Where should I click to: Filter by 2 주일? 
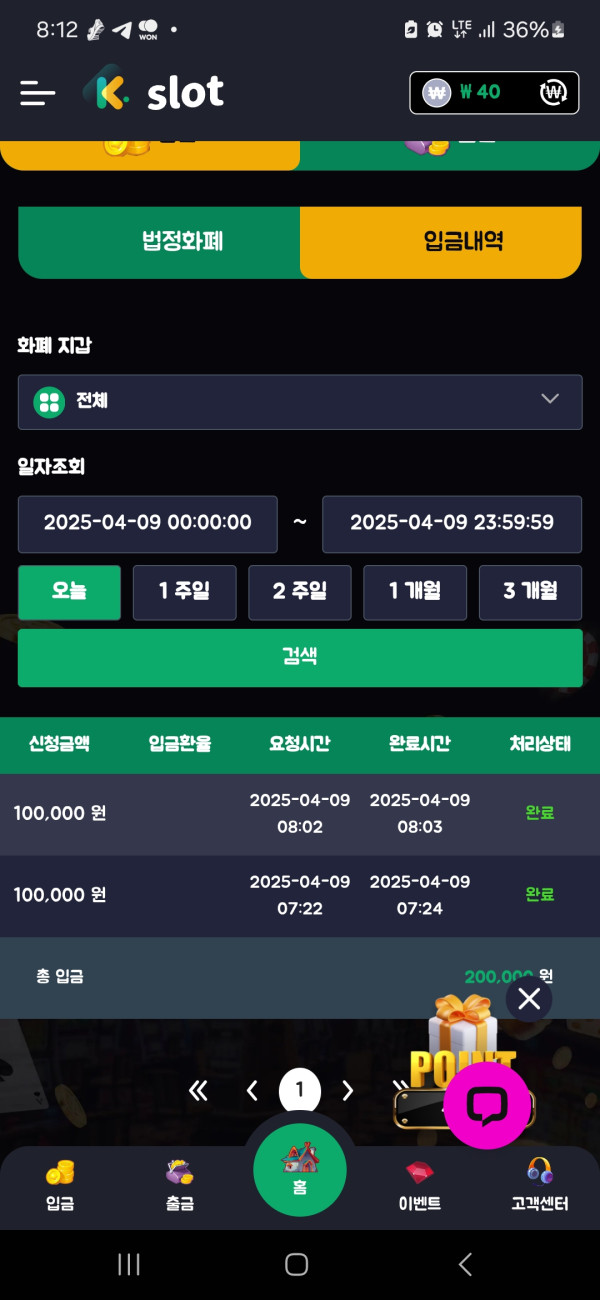coord(300,592)
